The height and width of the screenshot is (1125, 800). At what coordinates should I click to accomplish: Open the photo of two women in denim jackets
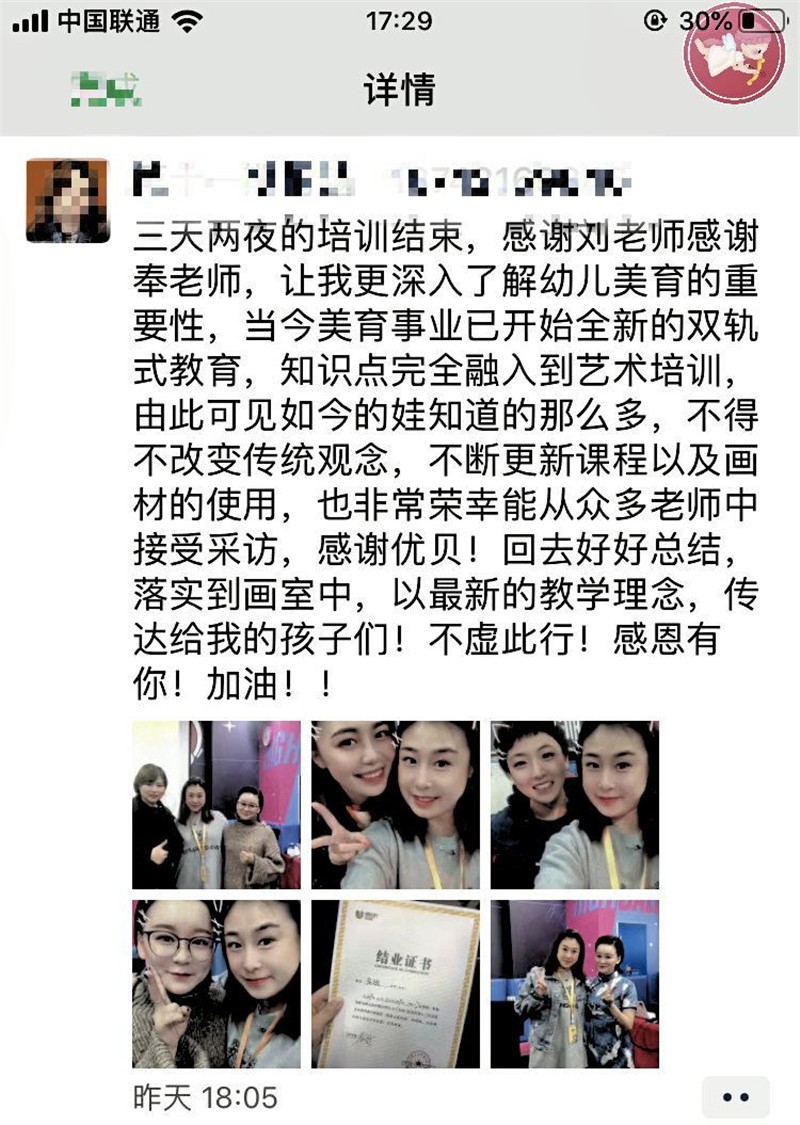[574, 983]
